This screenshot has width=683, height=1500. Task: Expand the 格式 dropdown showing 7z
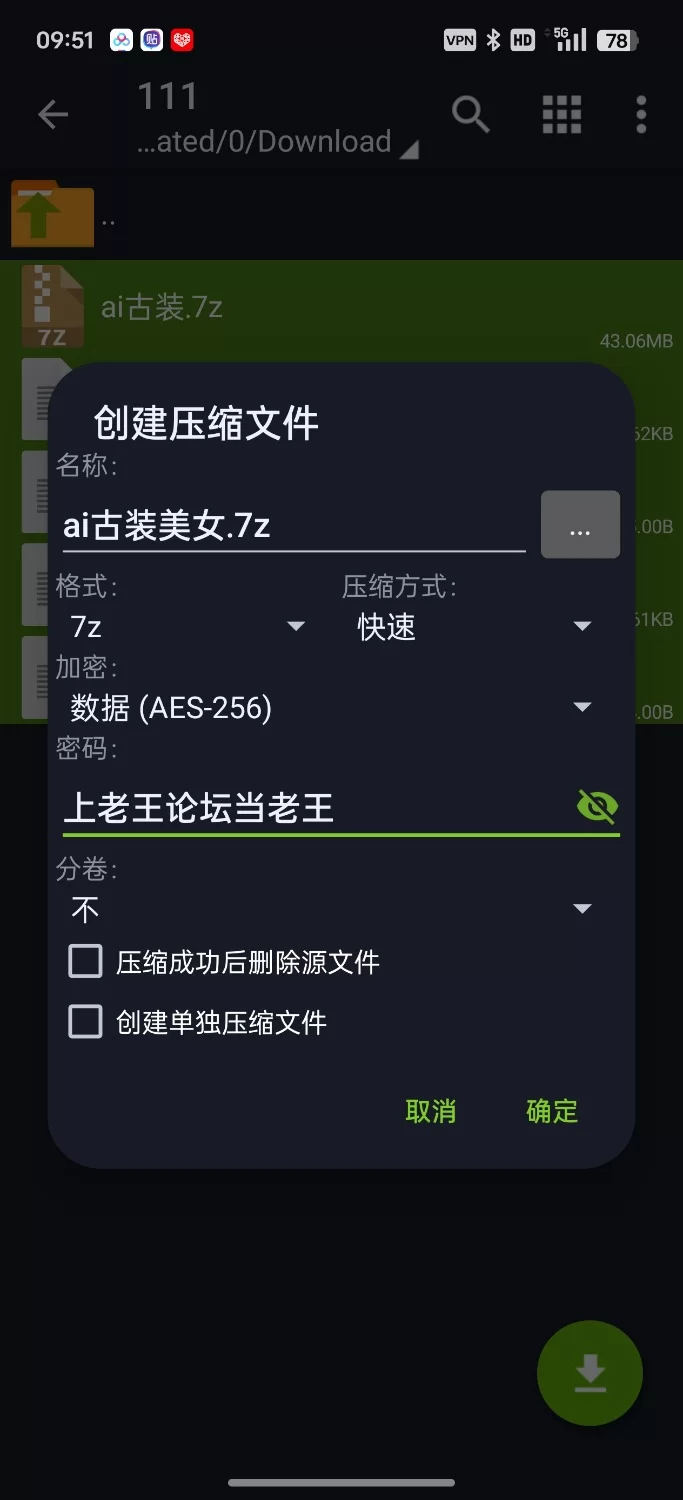click(185, 627)
